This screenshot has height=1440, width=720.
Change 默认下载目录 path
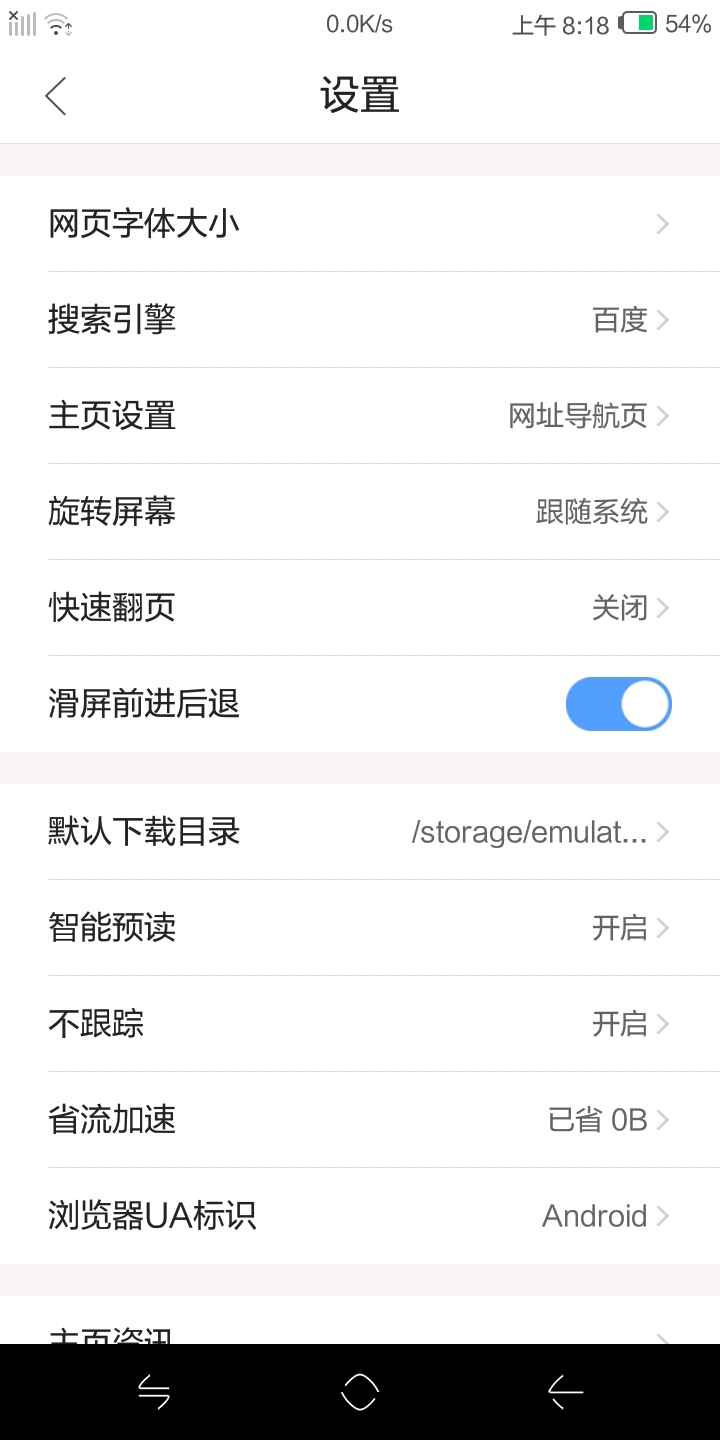pyautogui.click(x=360, y=832)
